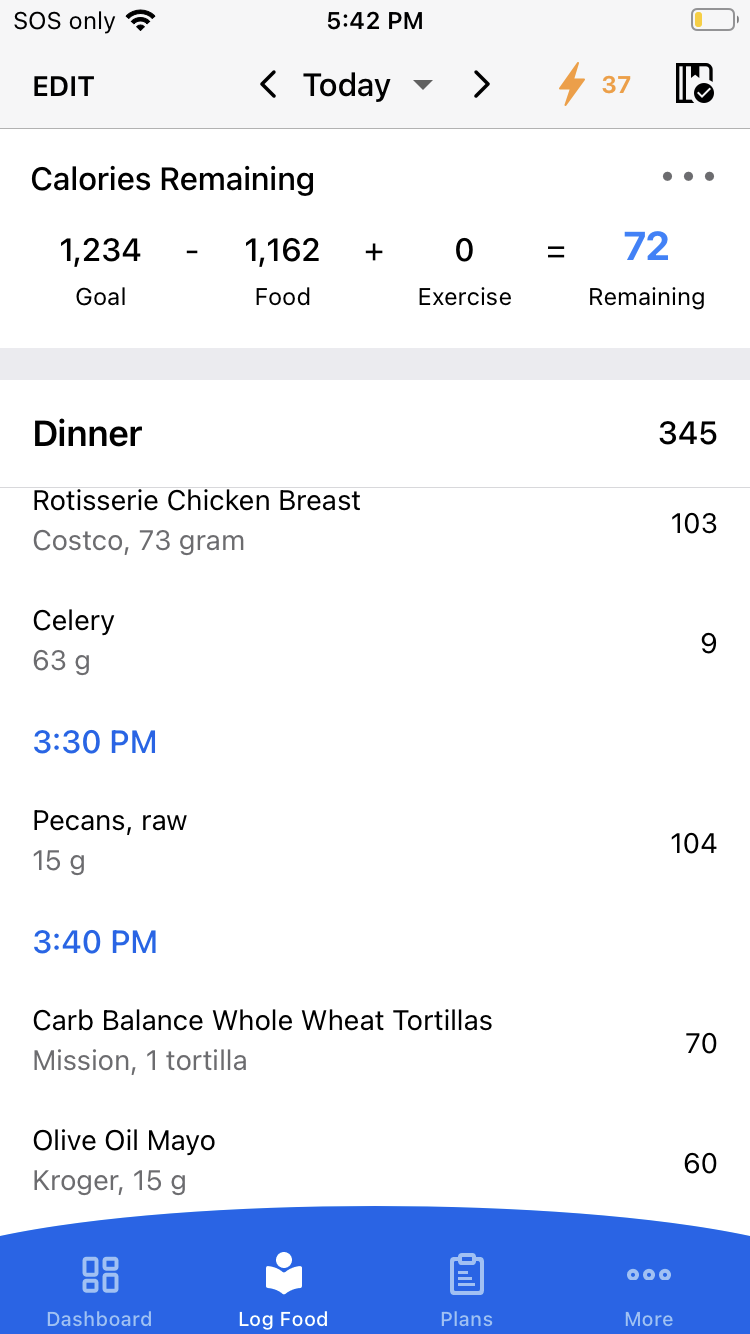This screenshot has width=750, height=1334.
Task: Go to the previous day
Action: (268, 85)
